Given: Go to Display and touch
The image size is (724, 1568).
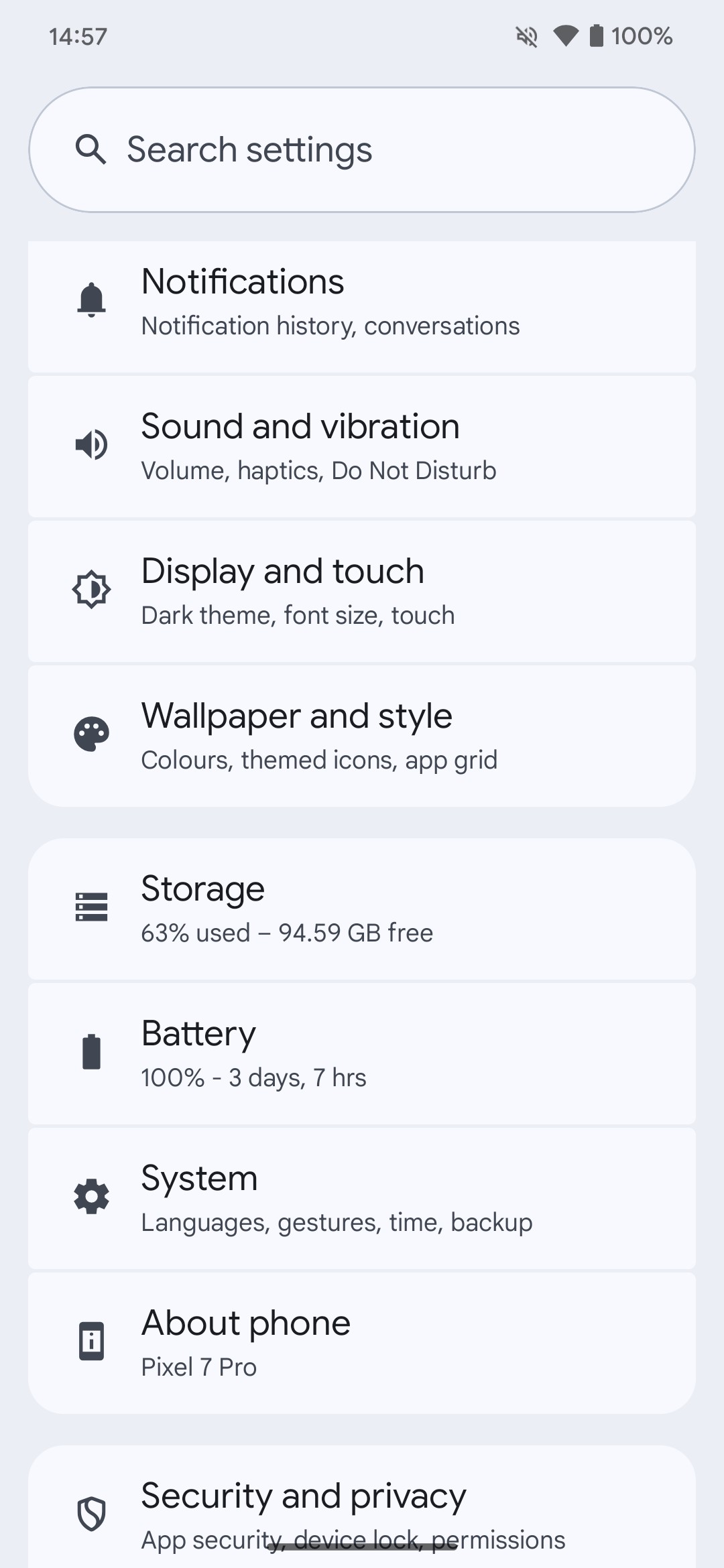Looking at the screenshot, I should click(362, 591).
